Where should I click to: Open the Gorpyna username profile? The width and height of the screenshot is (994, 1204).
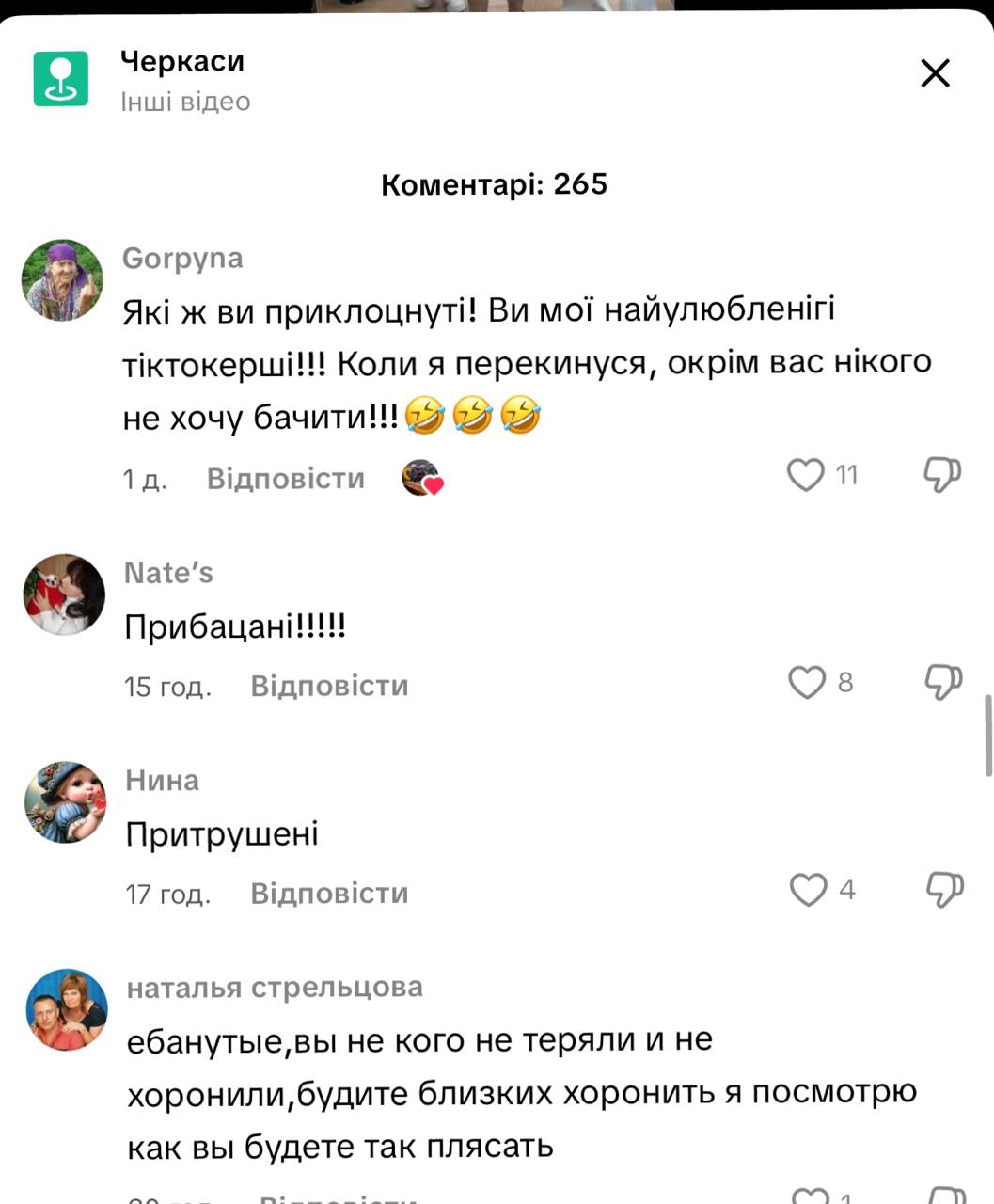point(182,258)
